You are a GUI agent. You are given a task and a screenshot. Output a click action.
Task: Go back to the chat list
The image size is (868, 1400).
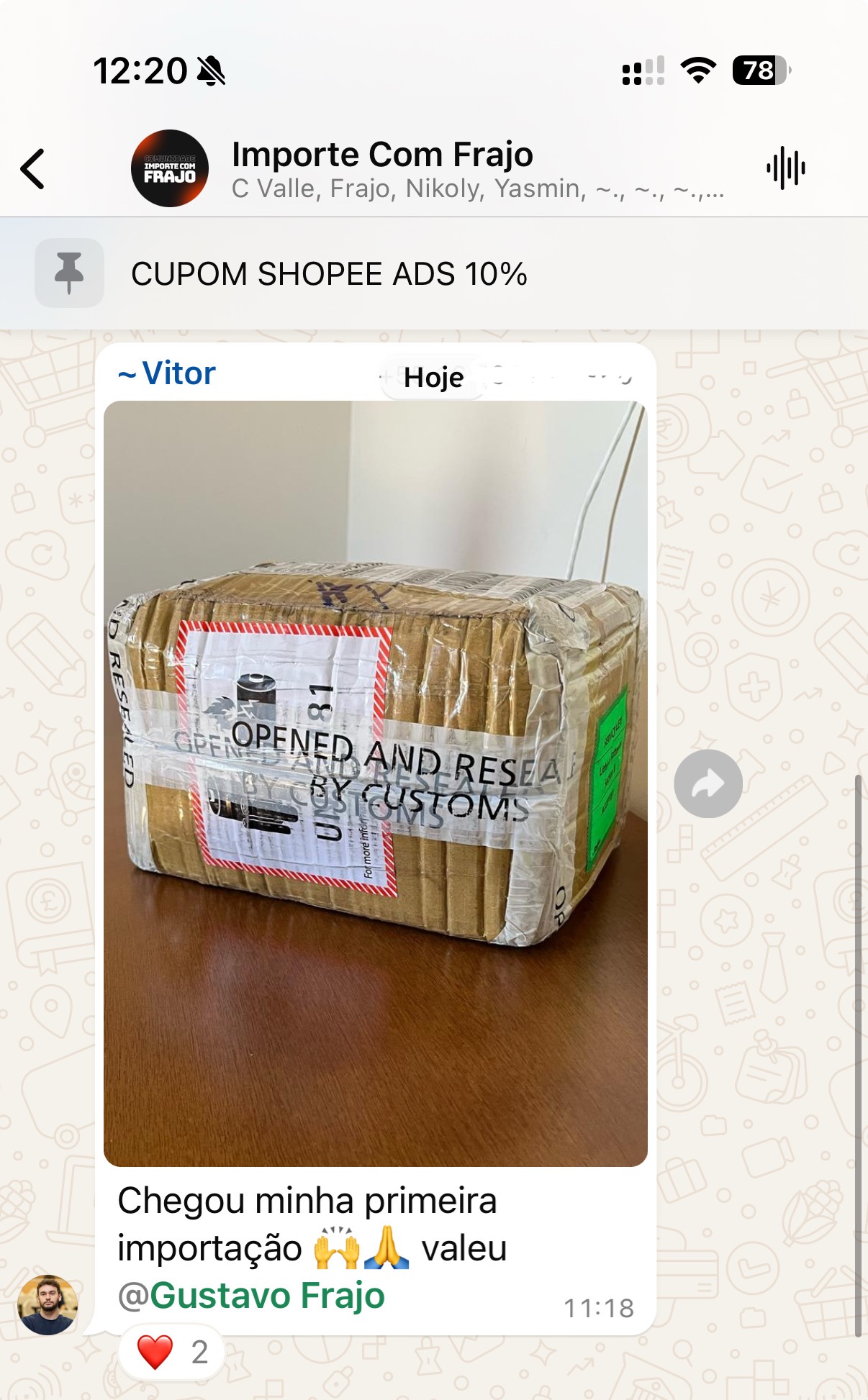pos(33,169)
